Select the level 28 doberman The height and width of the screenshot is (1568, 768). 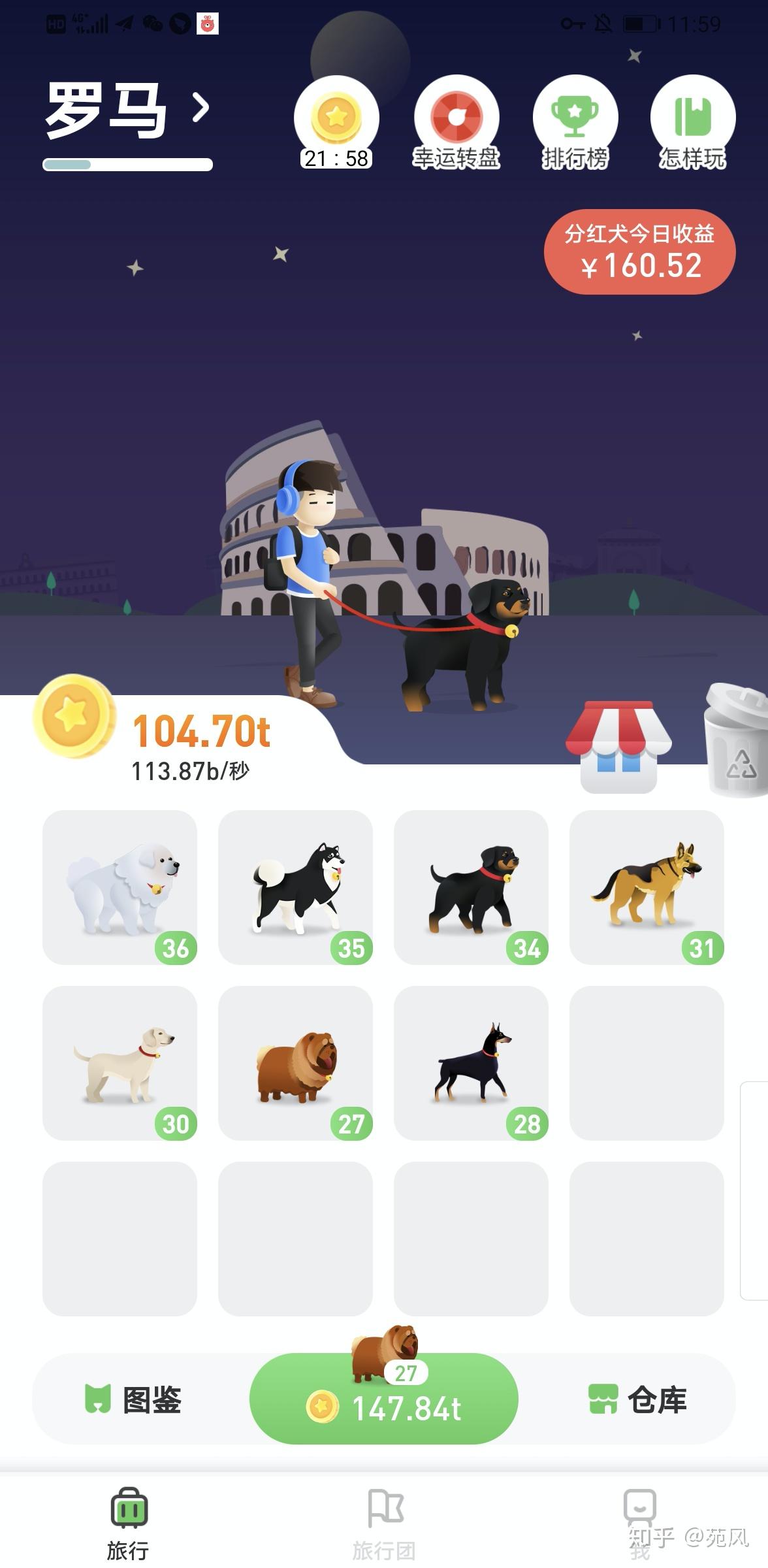pos(471,1063)
